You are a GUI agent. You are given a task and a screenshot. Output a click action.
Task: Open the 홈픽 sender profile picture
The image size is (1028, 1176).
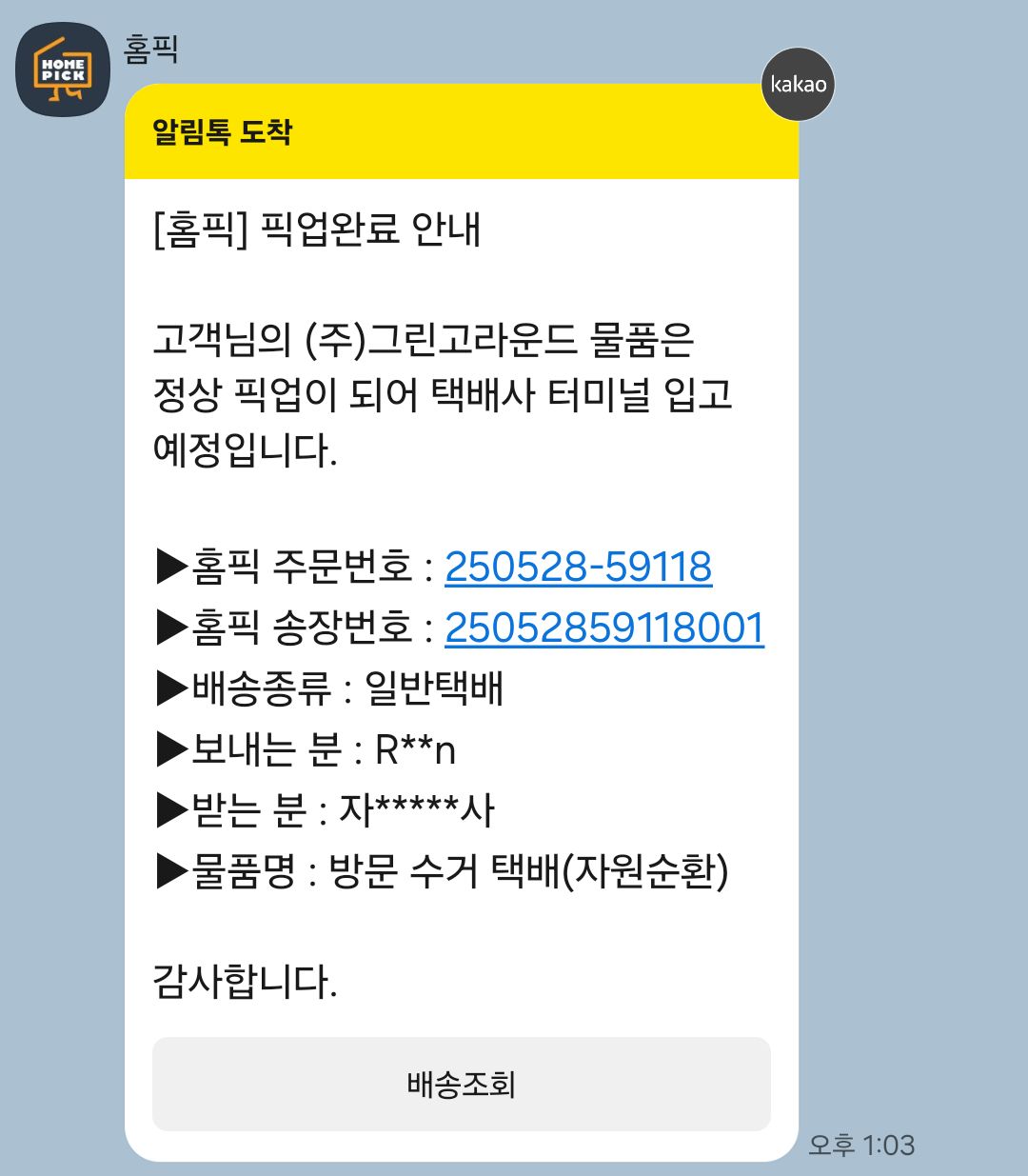pos(63,70)
